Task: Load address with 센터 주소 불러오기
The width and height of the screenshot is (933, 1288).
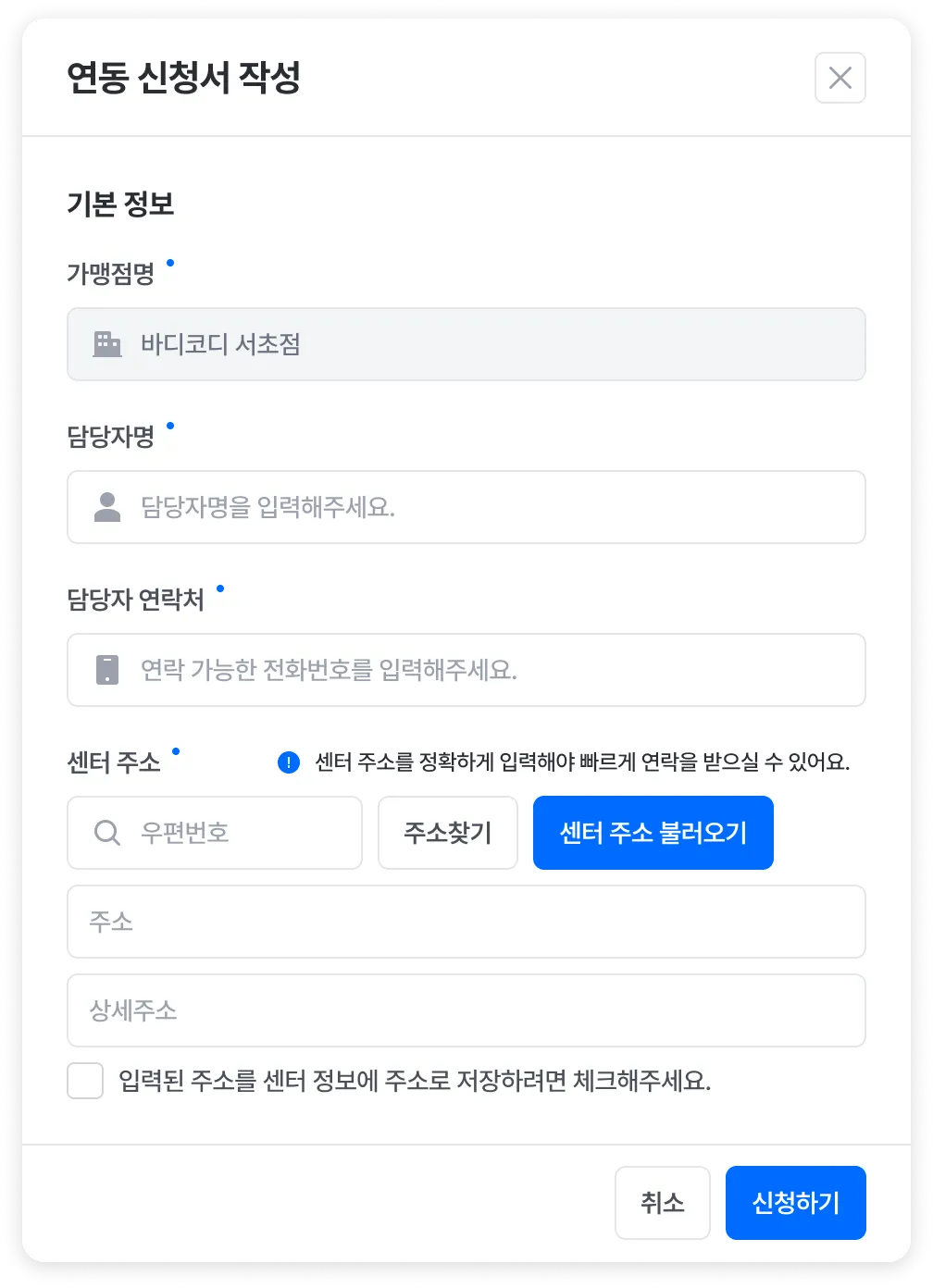Action: click(x=653, y=833)
